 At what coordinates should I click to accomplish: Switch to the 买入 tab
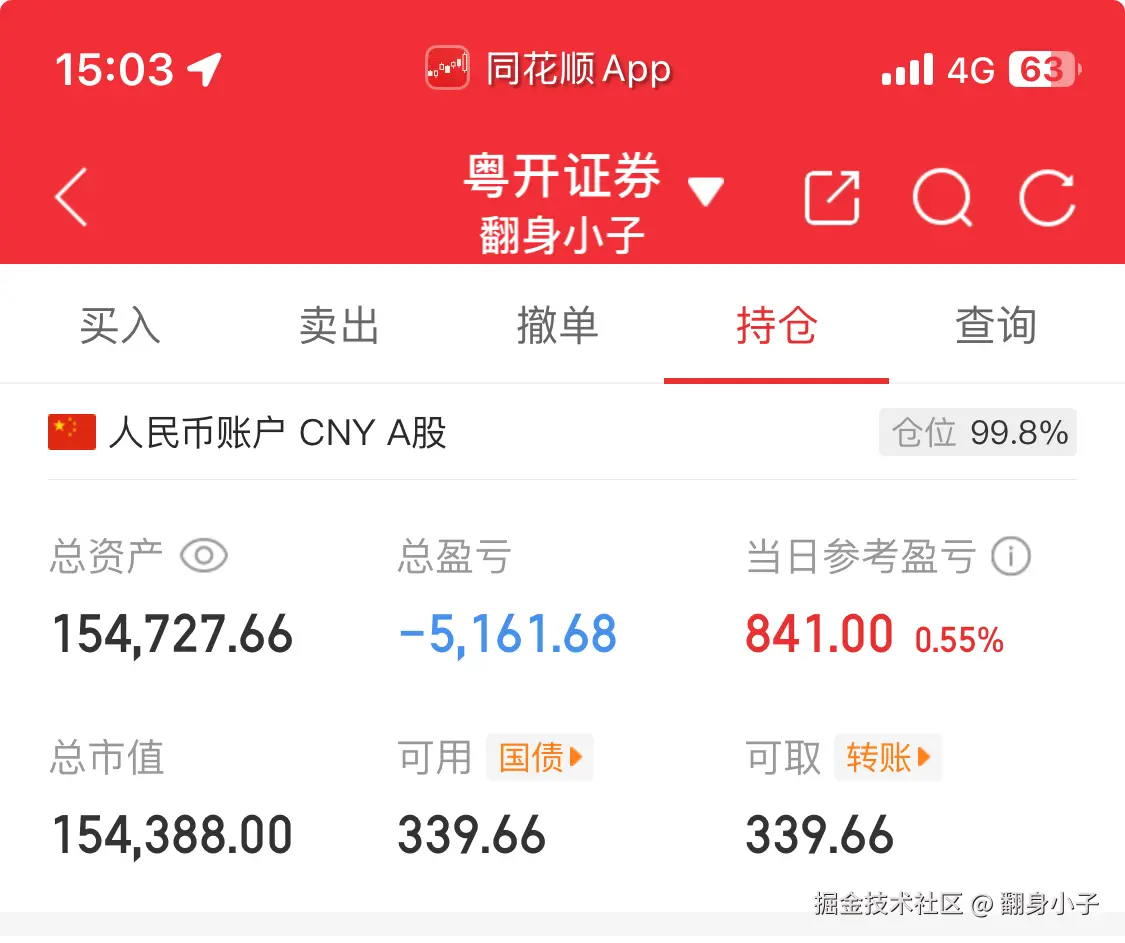pyautogui.click(x=120, y=326)
